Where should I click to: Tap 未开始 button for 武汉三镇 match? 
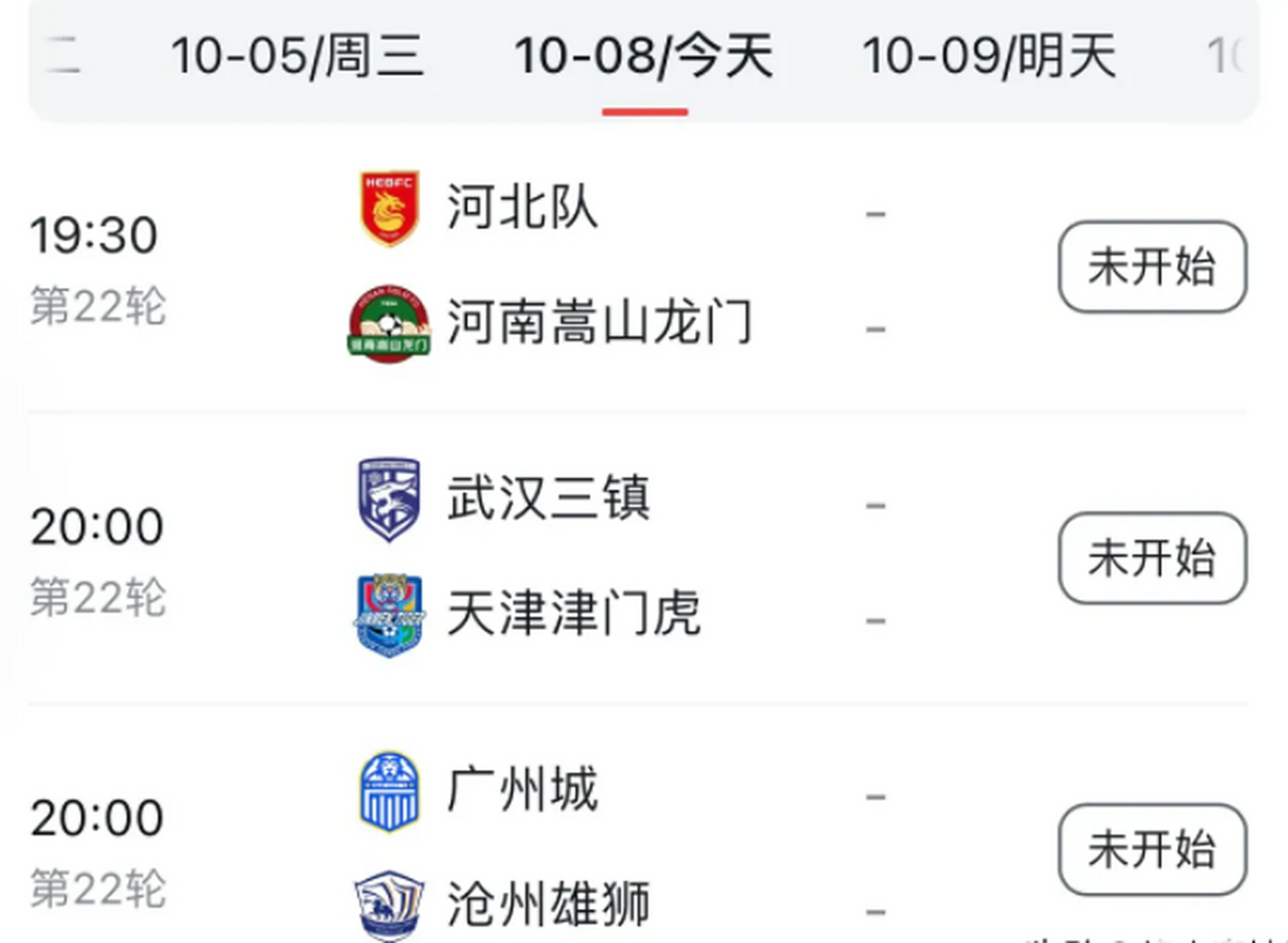1152,558
